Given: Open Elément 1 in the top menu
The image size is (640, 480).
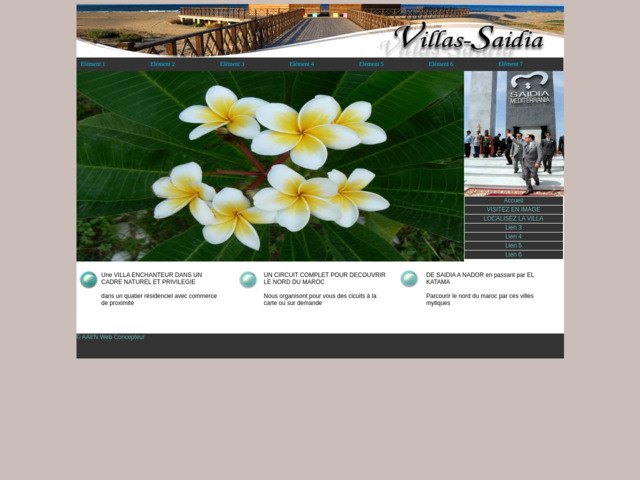Looking at the screenshot, I should tap(93, 64).
